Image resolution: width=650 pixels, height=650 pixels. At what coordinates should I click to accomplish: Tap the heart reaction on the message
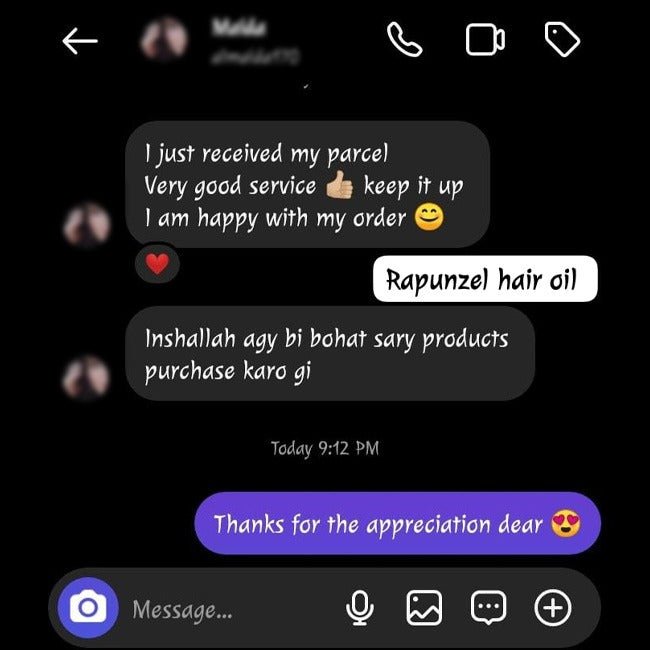coord(157,264)
